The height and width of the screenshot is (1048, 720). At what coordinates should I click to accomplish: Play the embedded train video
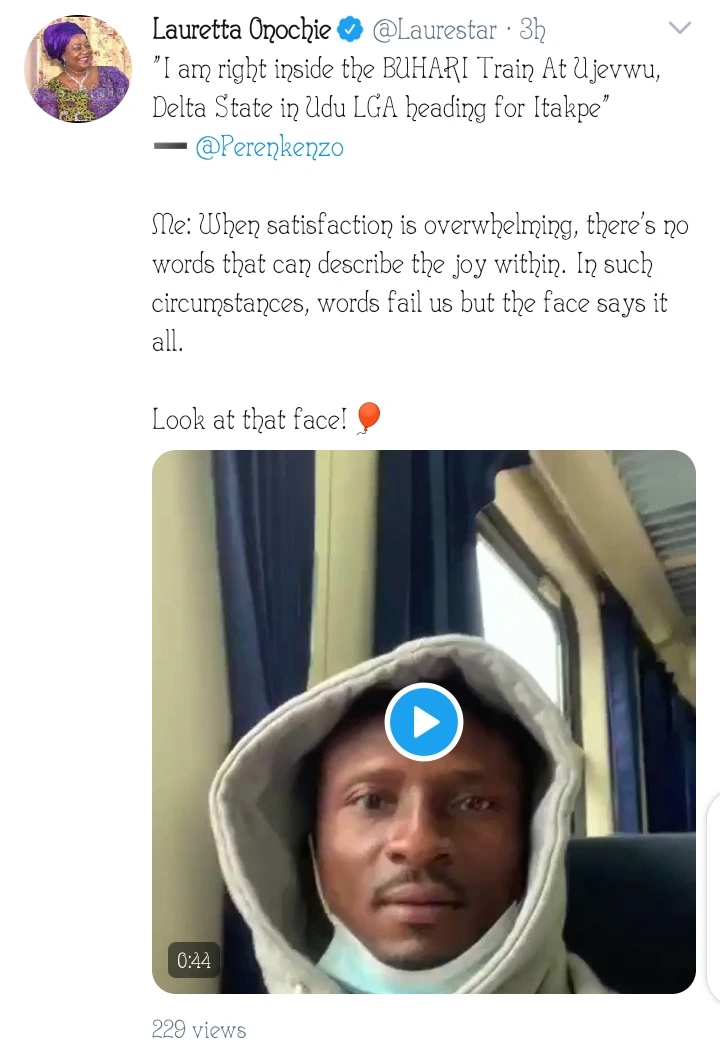[x=424, y=721]
